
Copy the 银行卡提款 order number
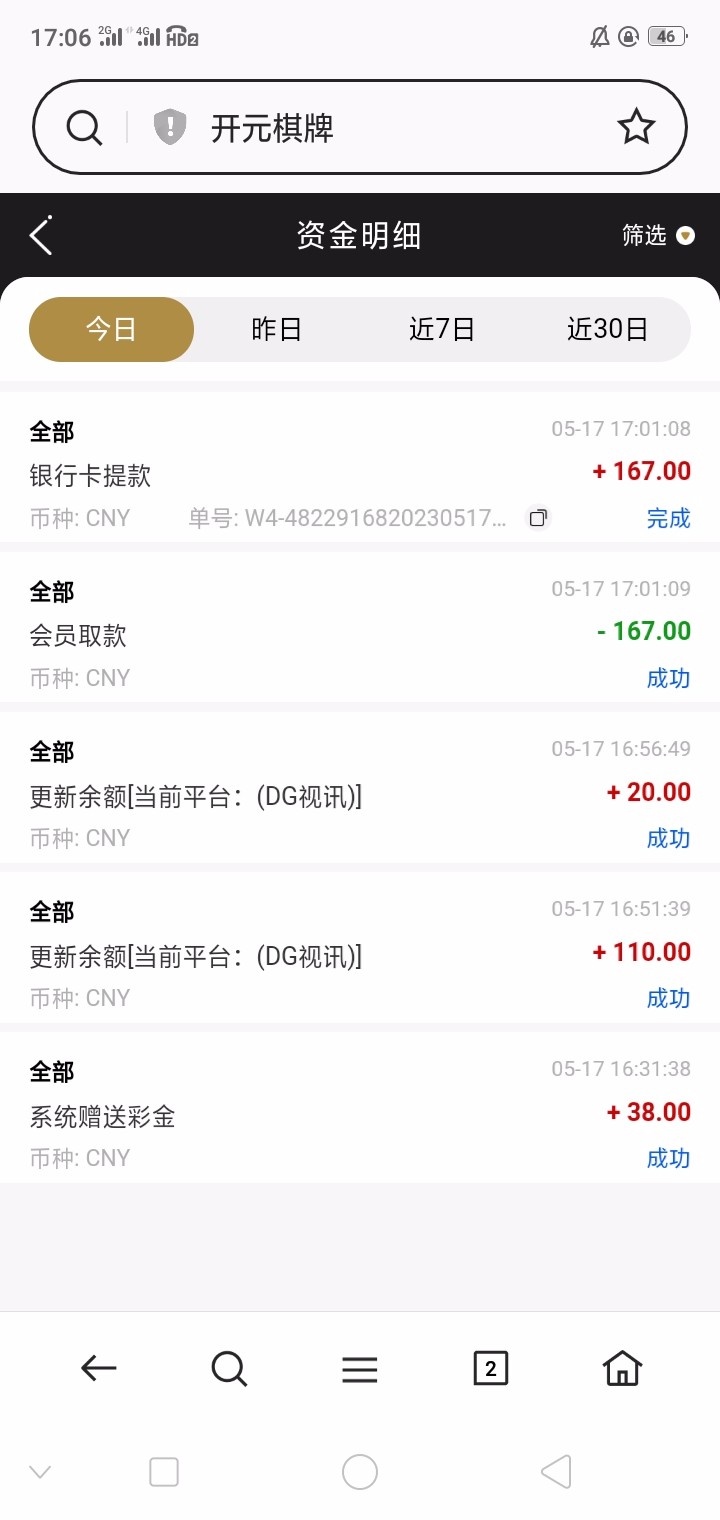click(538, 518)
